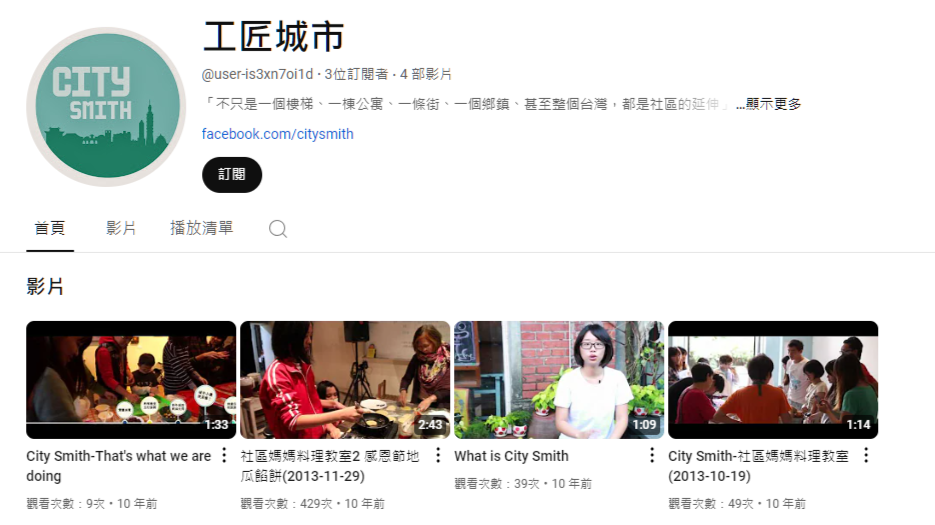Screen dimensions: 935x525
Task: Open options for City Smith-That's what we are doing
Action: tap(223, 456)
